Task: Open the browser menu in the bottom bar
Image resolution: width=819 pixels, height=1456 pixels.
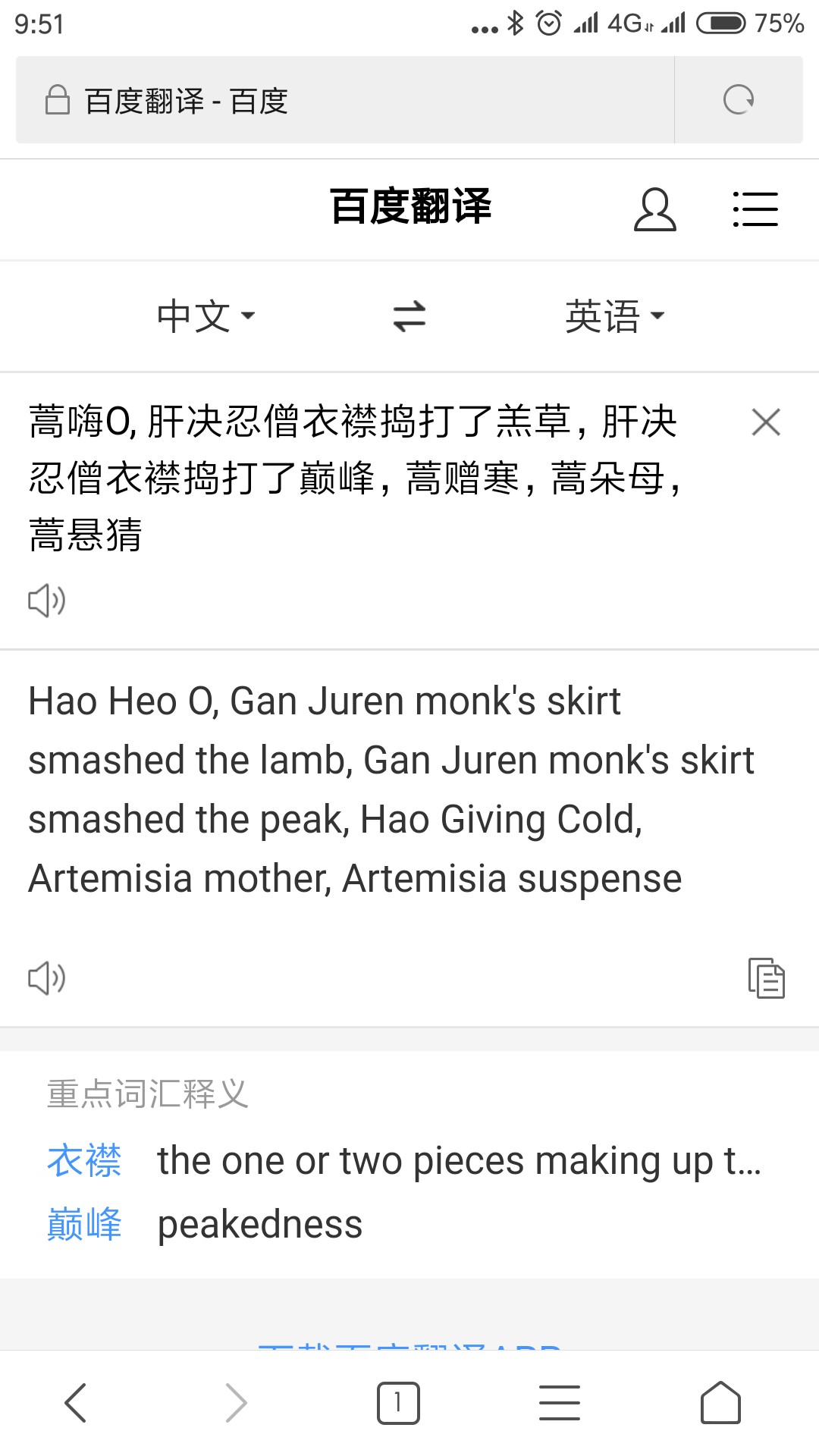Action: (560, 1403)
